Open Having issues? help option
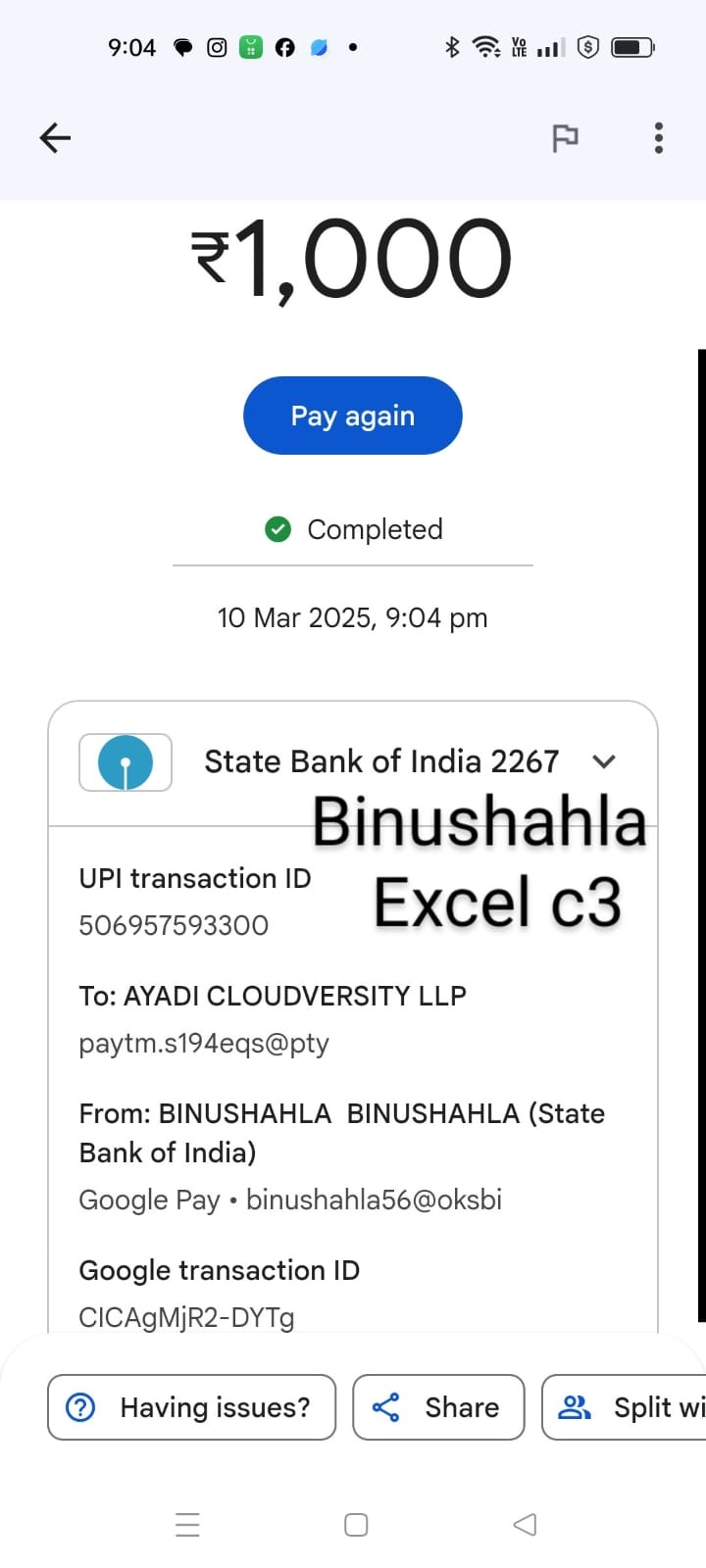This screenshot has height=1568, width=706. click(191, 1407)
